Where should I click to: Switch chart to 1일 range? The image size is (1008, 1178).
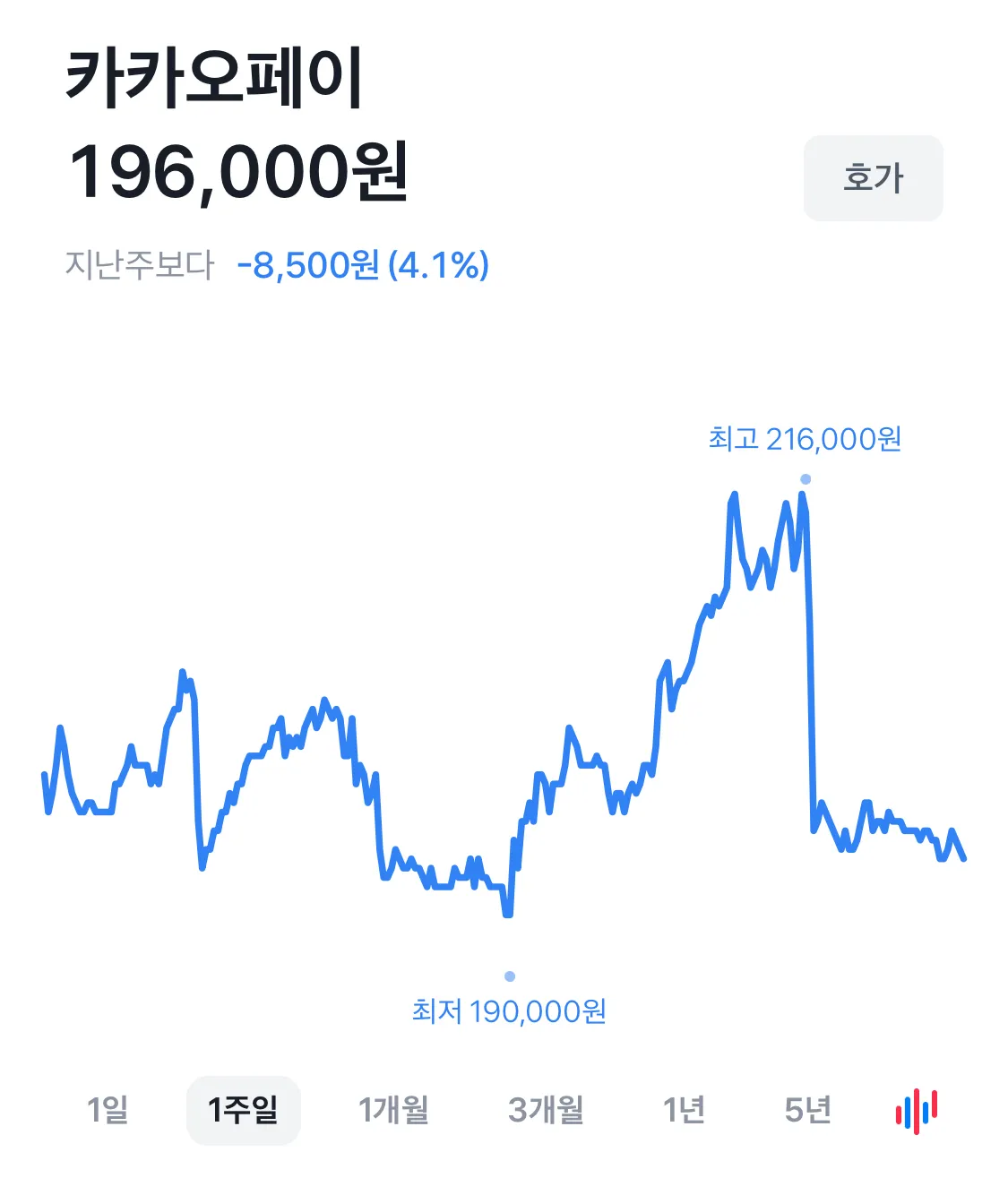coord(108,1110)
